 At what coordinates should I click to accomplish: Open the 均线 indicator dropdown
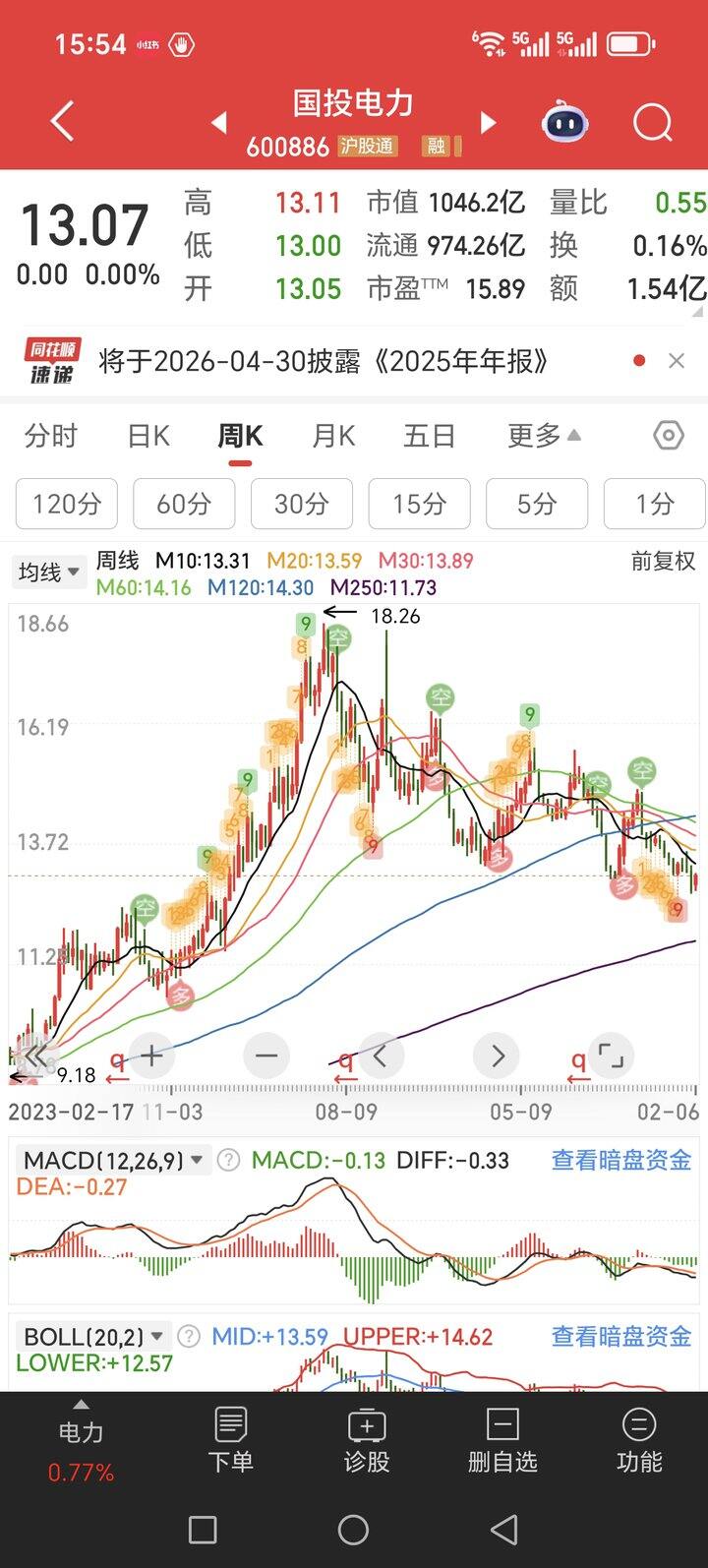[x=49, y=572]
